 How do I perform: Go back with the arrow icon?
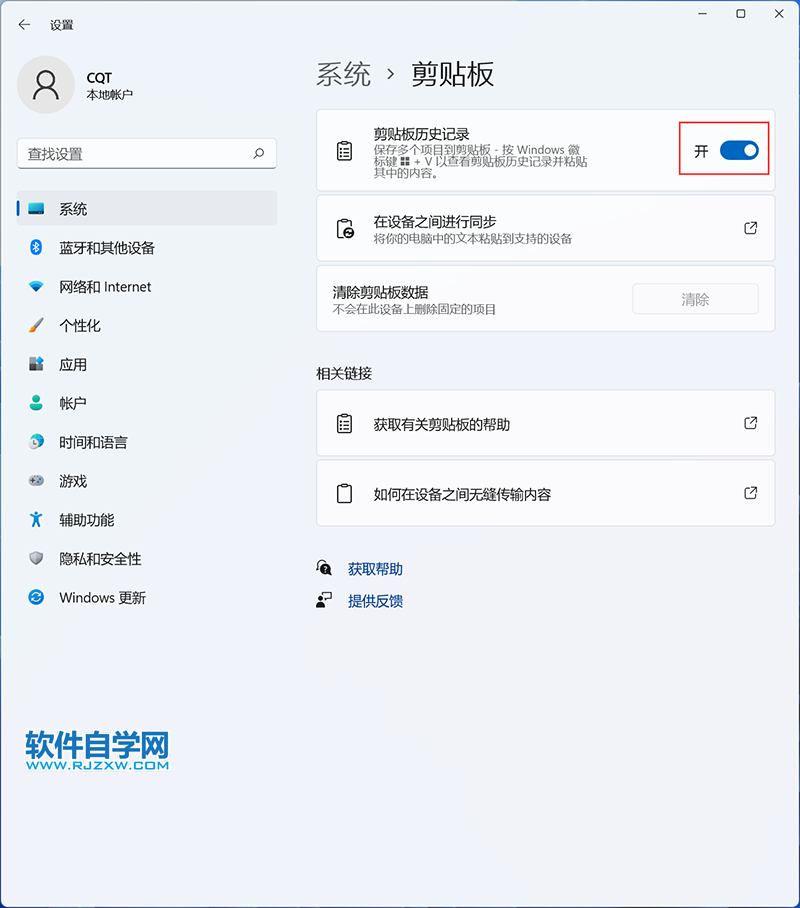(24, 24)
